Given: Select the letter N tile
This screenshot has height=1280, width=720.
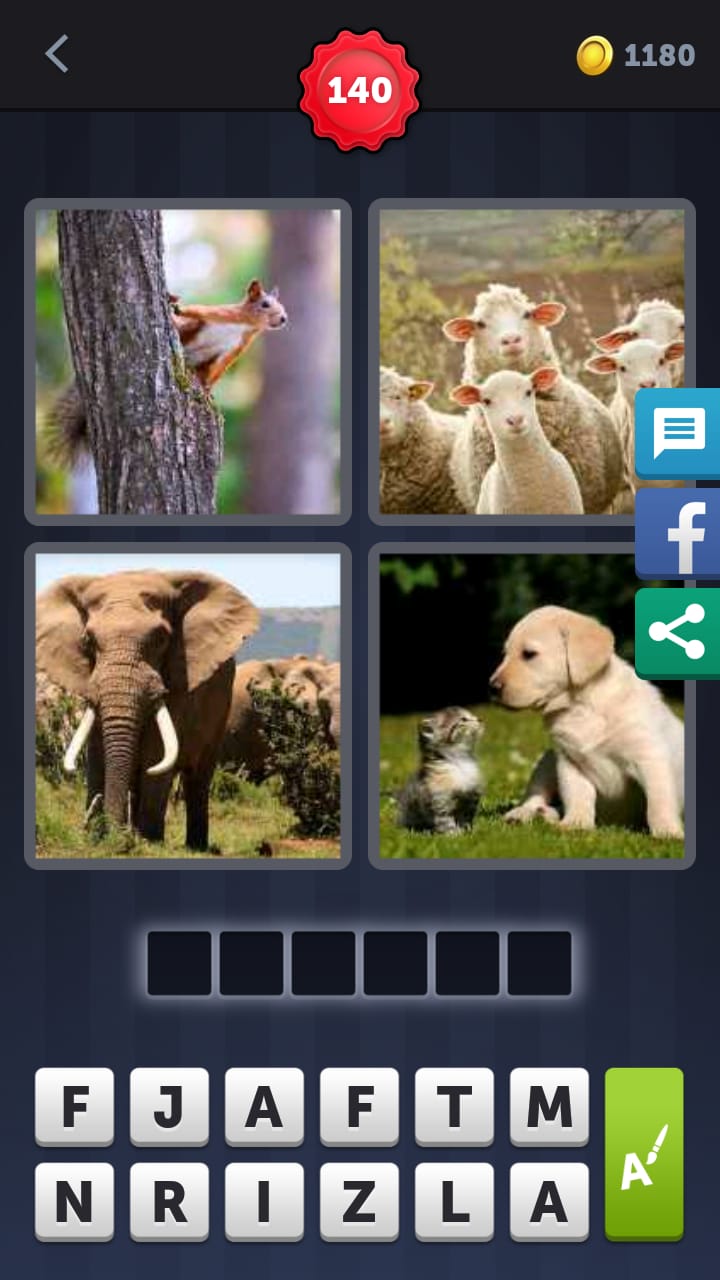Looking at the screenshot, I should point(74,1201).
